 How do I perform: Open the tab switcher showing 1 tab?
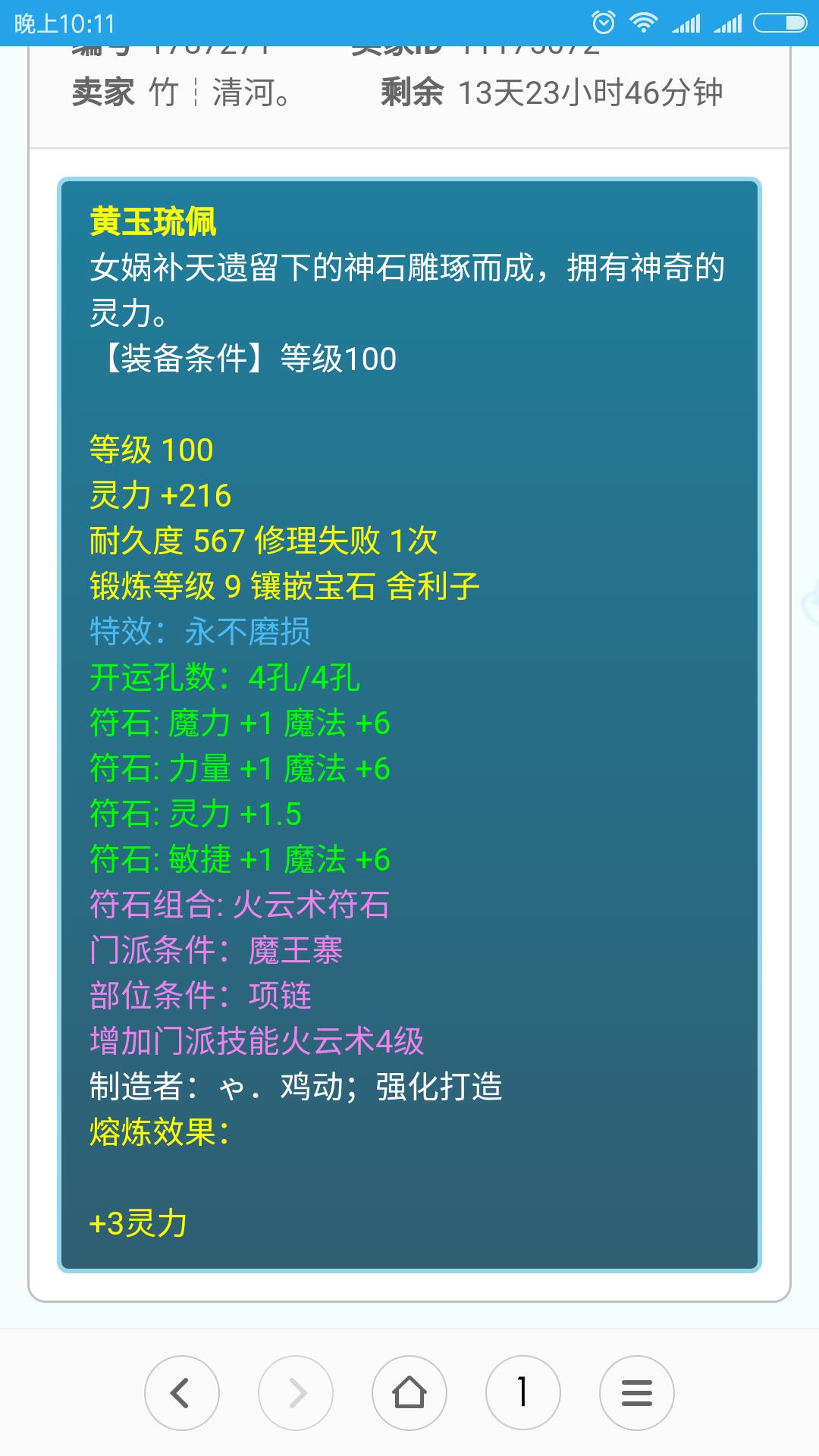pos(522,1392)
